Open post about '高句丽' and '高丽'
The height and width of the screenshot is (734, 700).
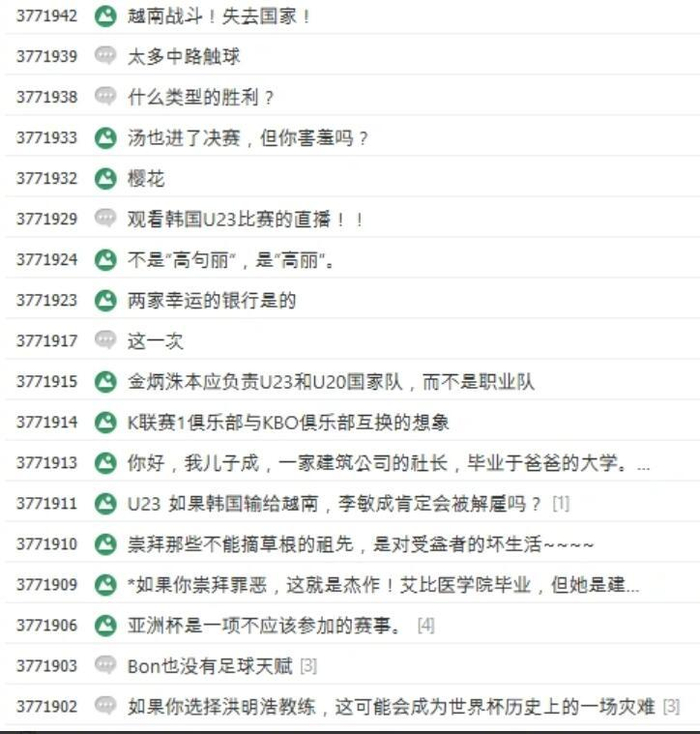click(x=231, y=260)
